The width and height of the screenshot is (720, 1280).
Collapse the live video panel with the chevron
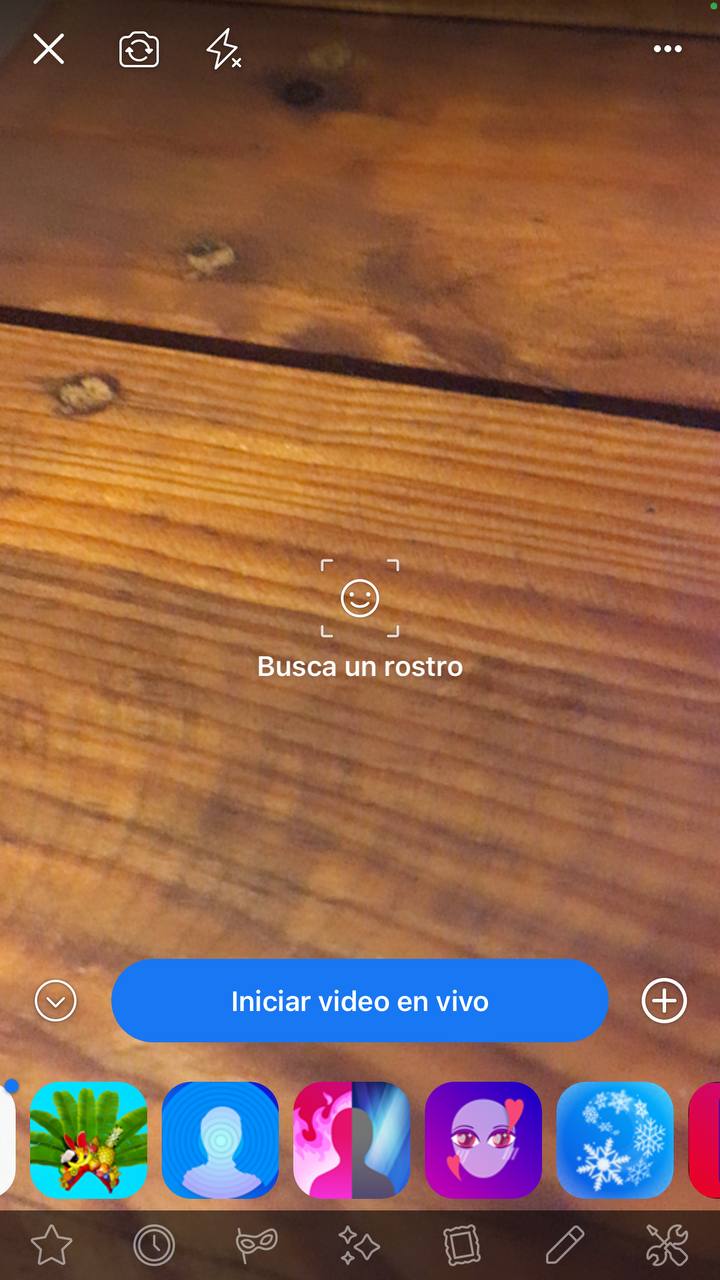click(x=55, y=1000)
